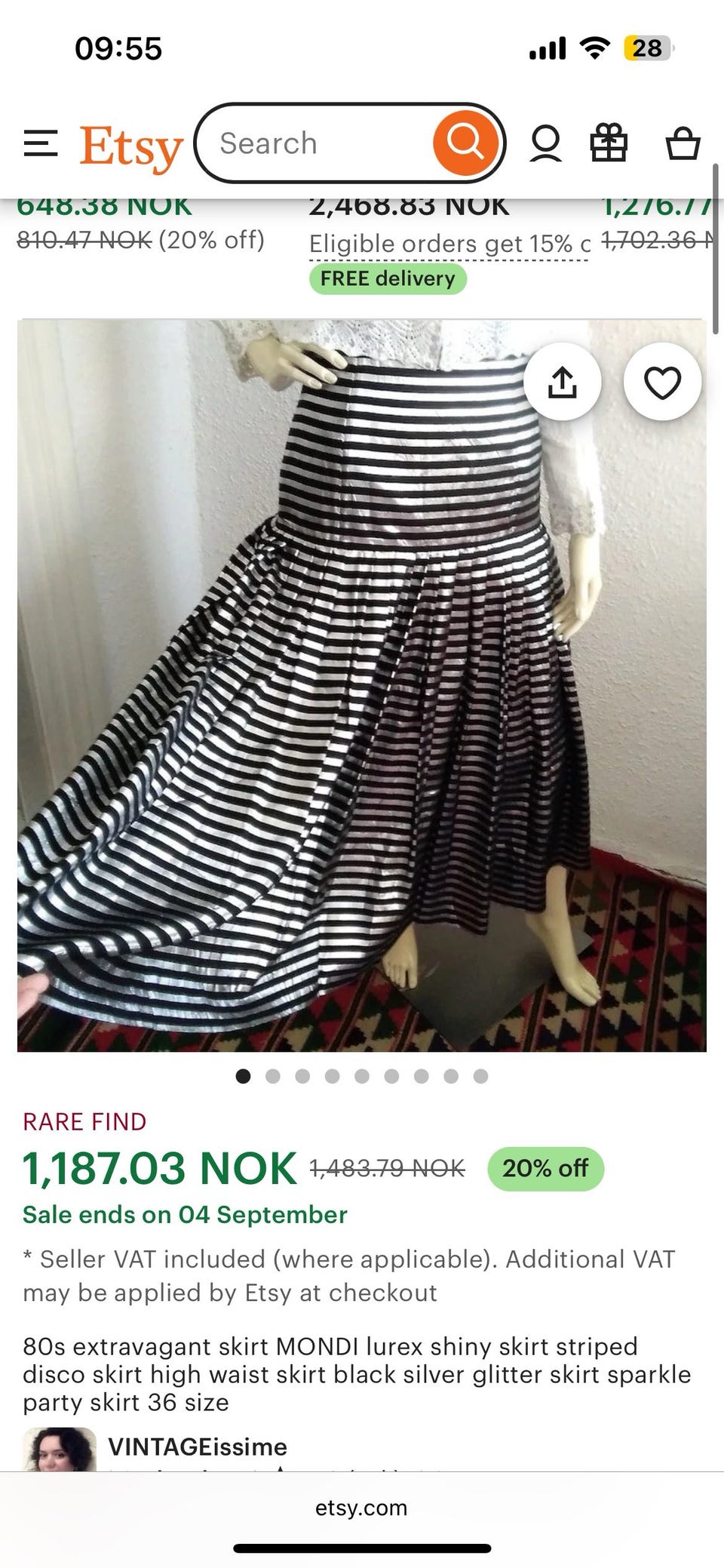The width and height of the screenshot is (724, 1568).
Task: View the striped skirt photo fullscreen
Action: (x=362, y=717)
